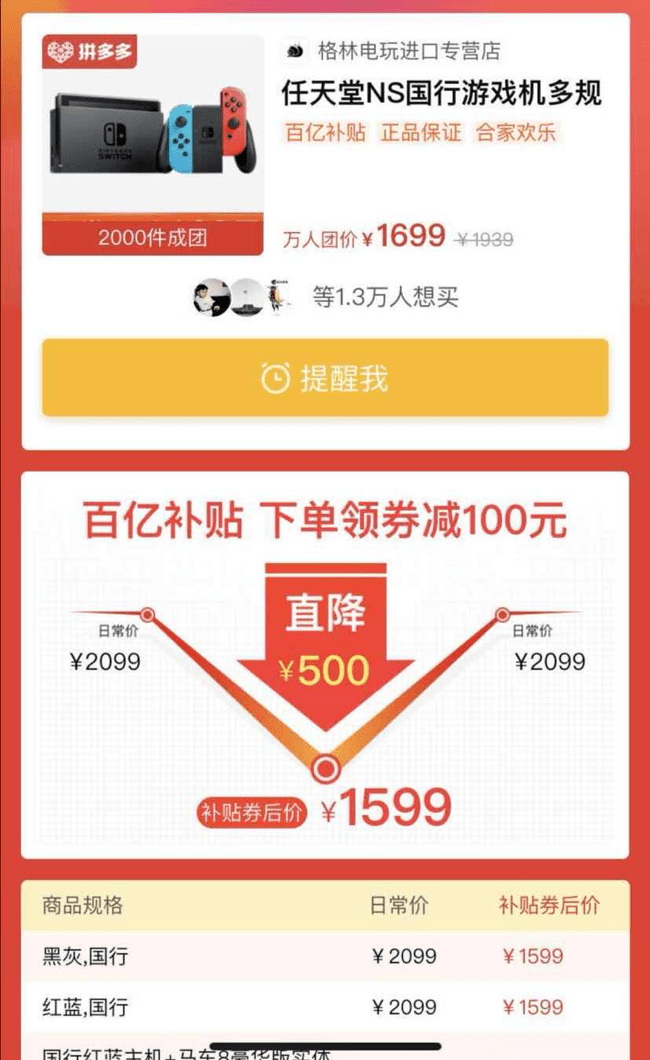Open the Nintendo Switch product image

pos(153,145)
